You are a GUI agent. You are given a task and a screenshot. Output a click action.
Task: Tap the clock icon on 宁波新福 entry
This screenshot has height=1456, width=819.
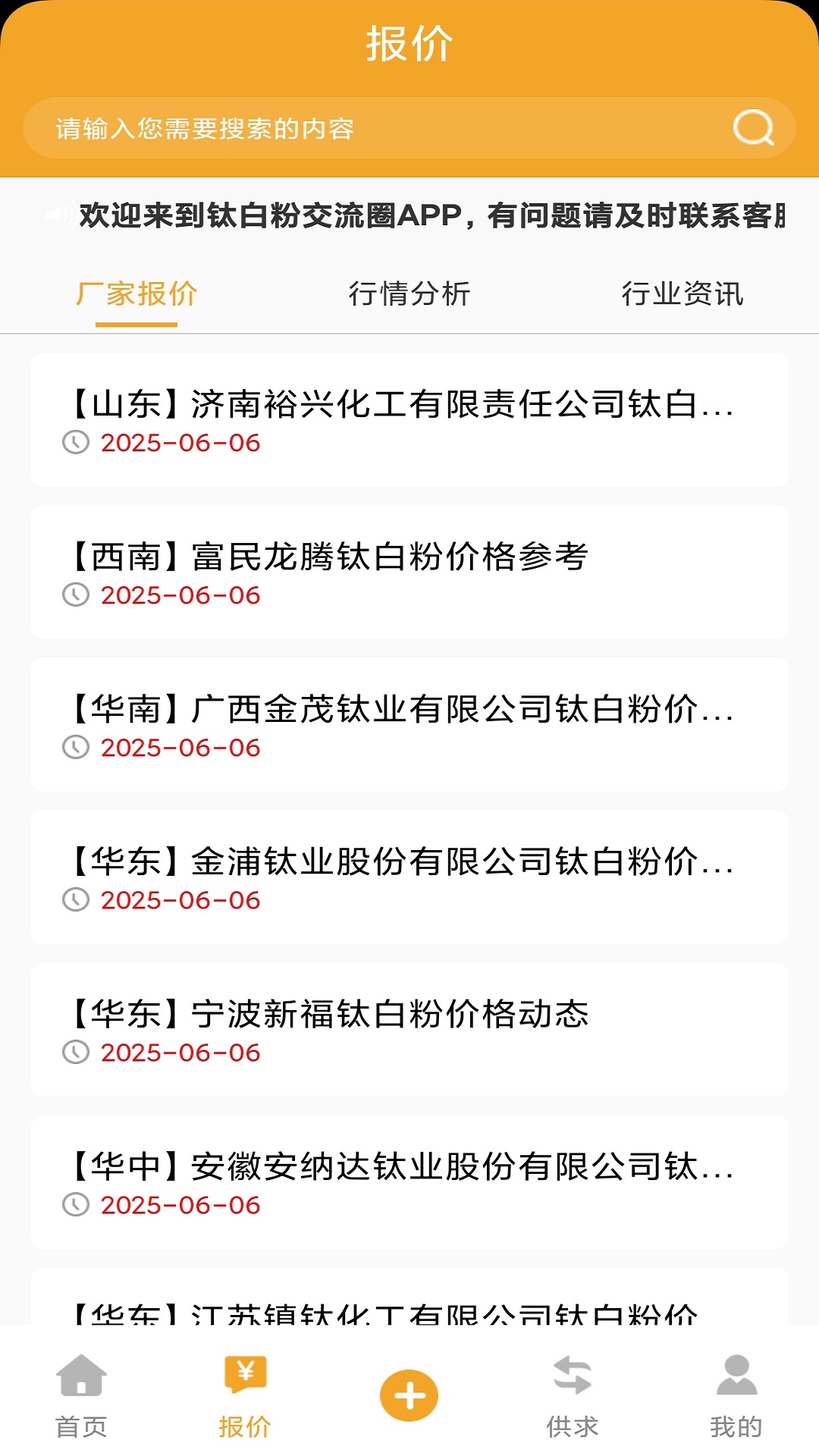pos(75,1052)
